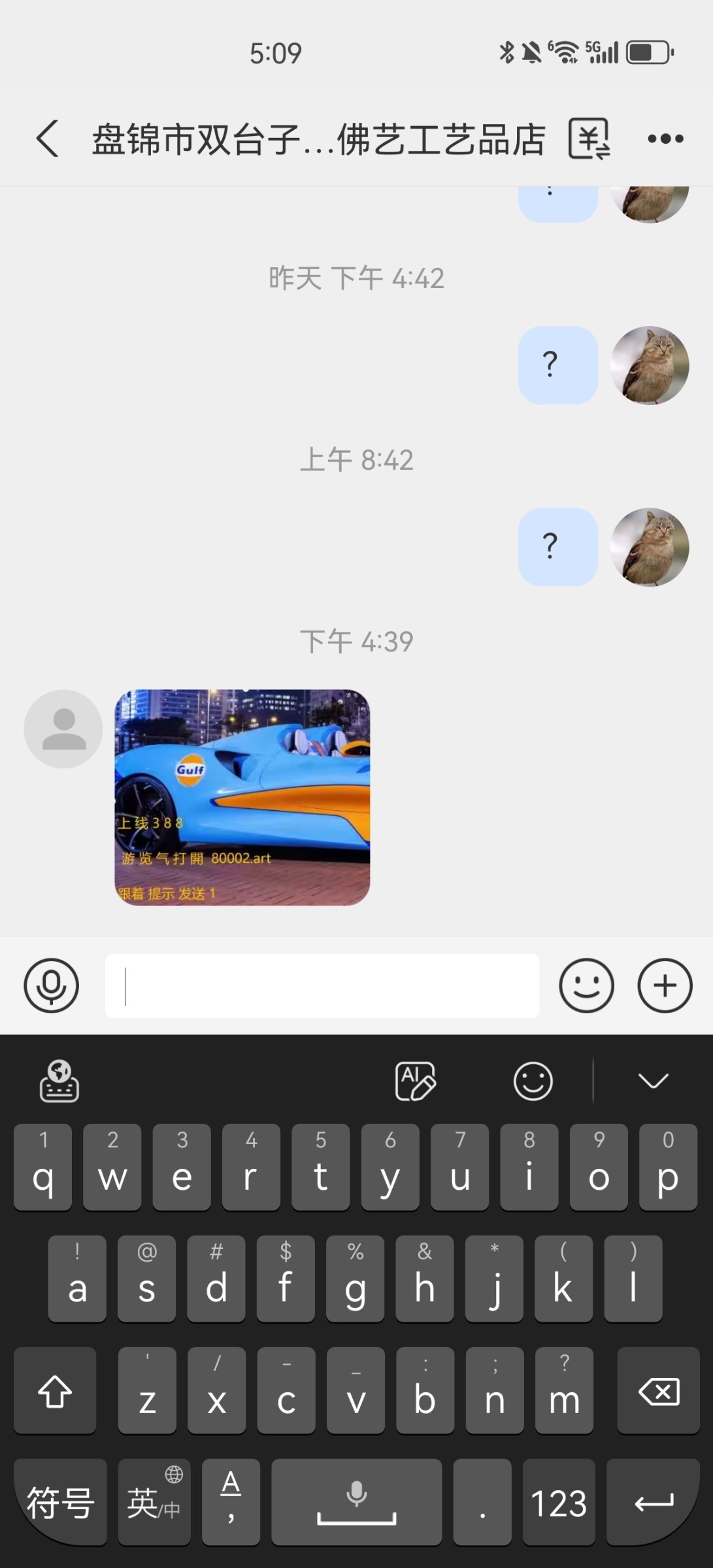Viewport: 713px width, 1568px height.
Task: Tap the sender's gray default avatar
Action: pyautogui.click(x=63, y=728)
